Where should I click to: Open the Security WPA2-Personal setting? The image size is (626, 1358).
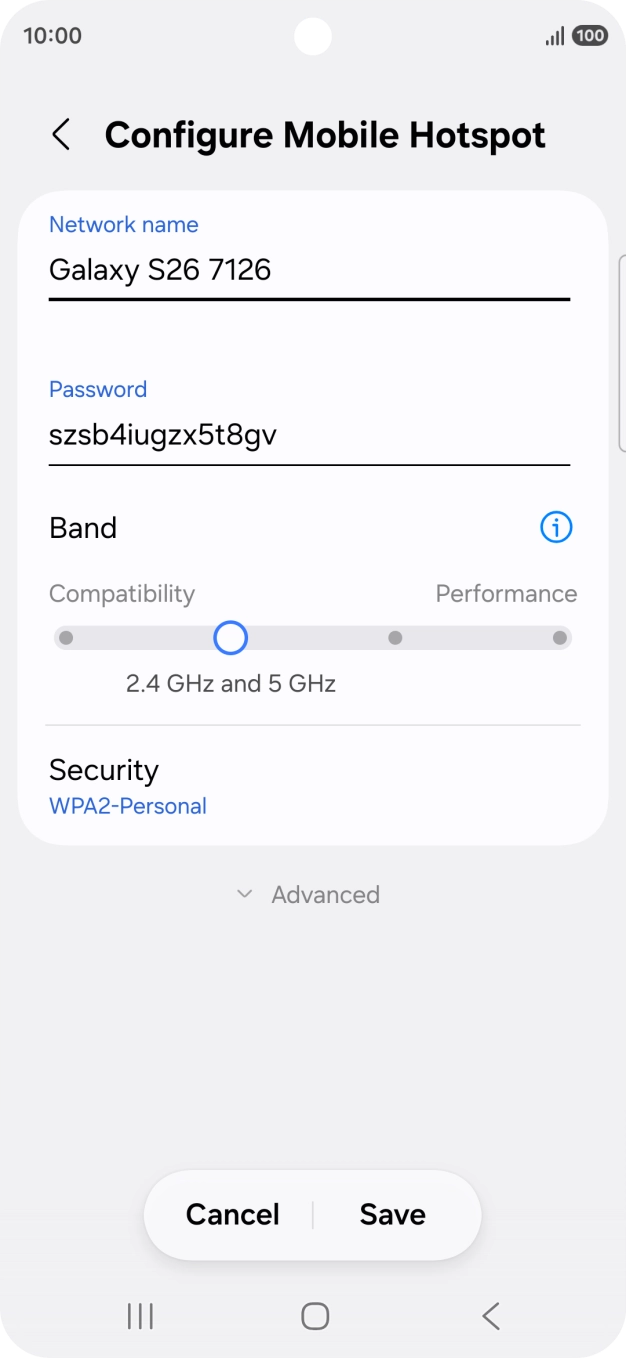[313, 786]
